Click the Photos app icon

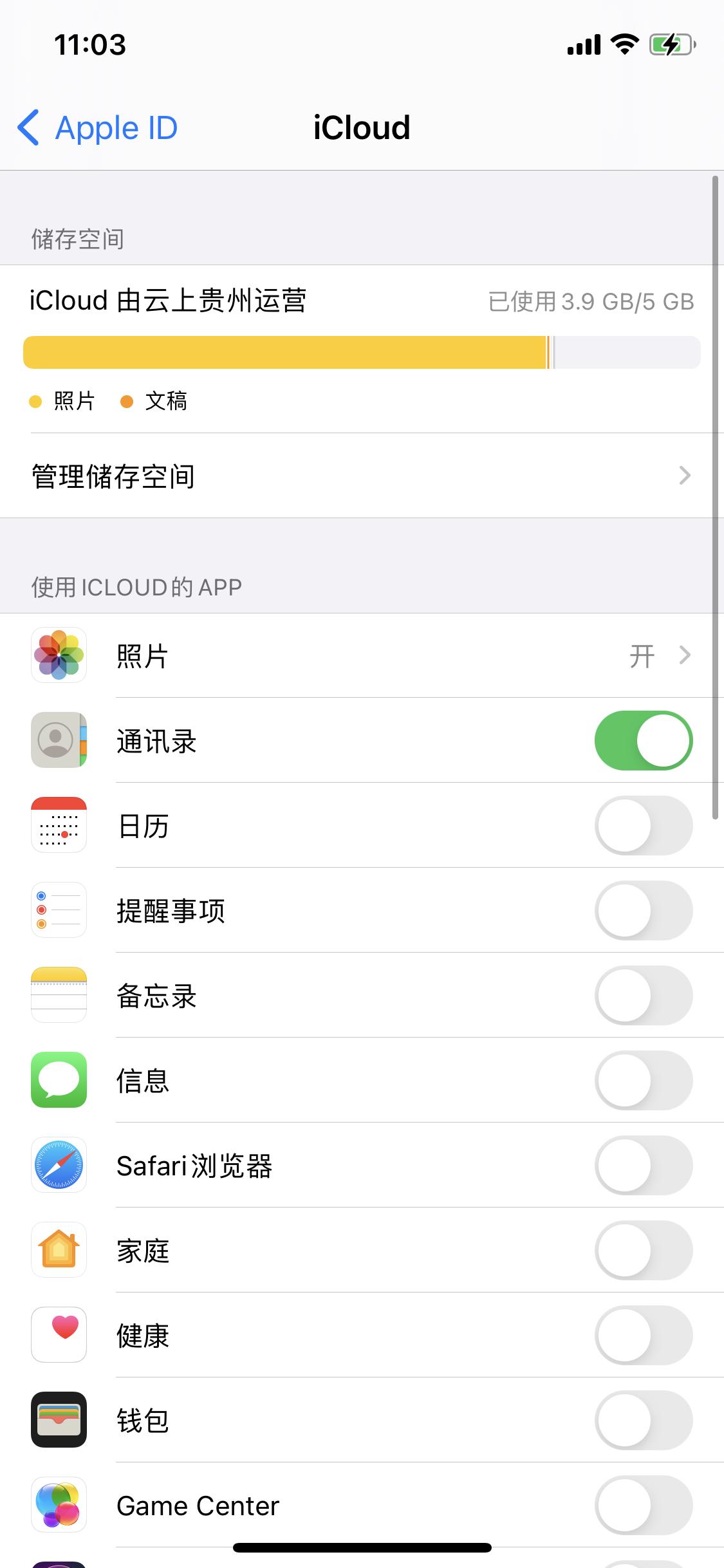click(59, 656)
